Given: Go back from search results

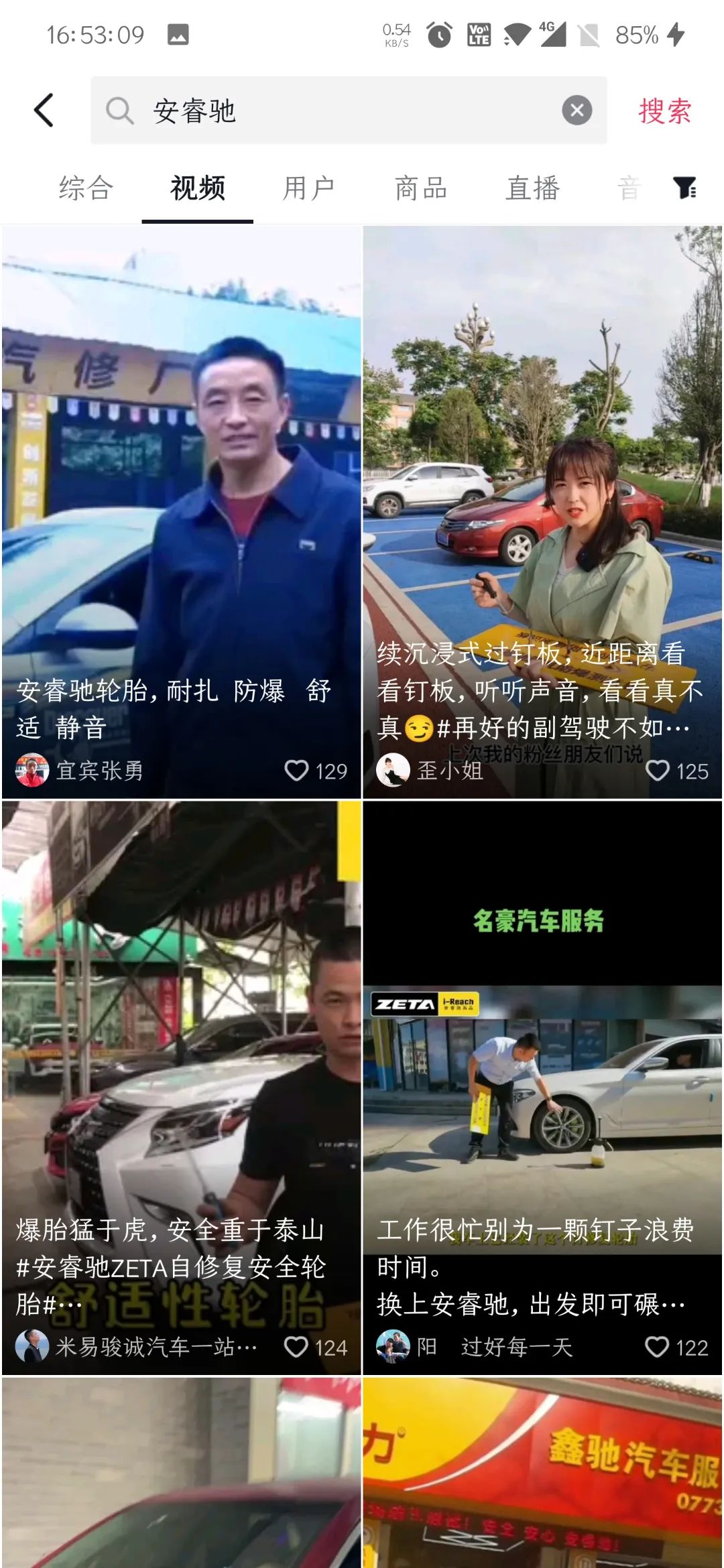Looking at the screenshot, I should pyautogui.click(x=44, y=111).
